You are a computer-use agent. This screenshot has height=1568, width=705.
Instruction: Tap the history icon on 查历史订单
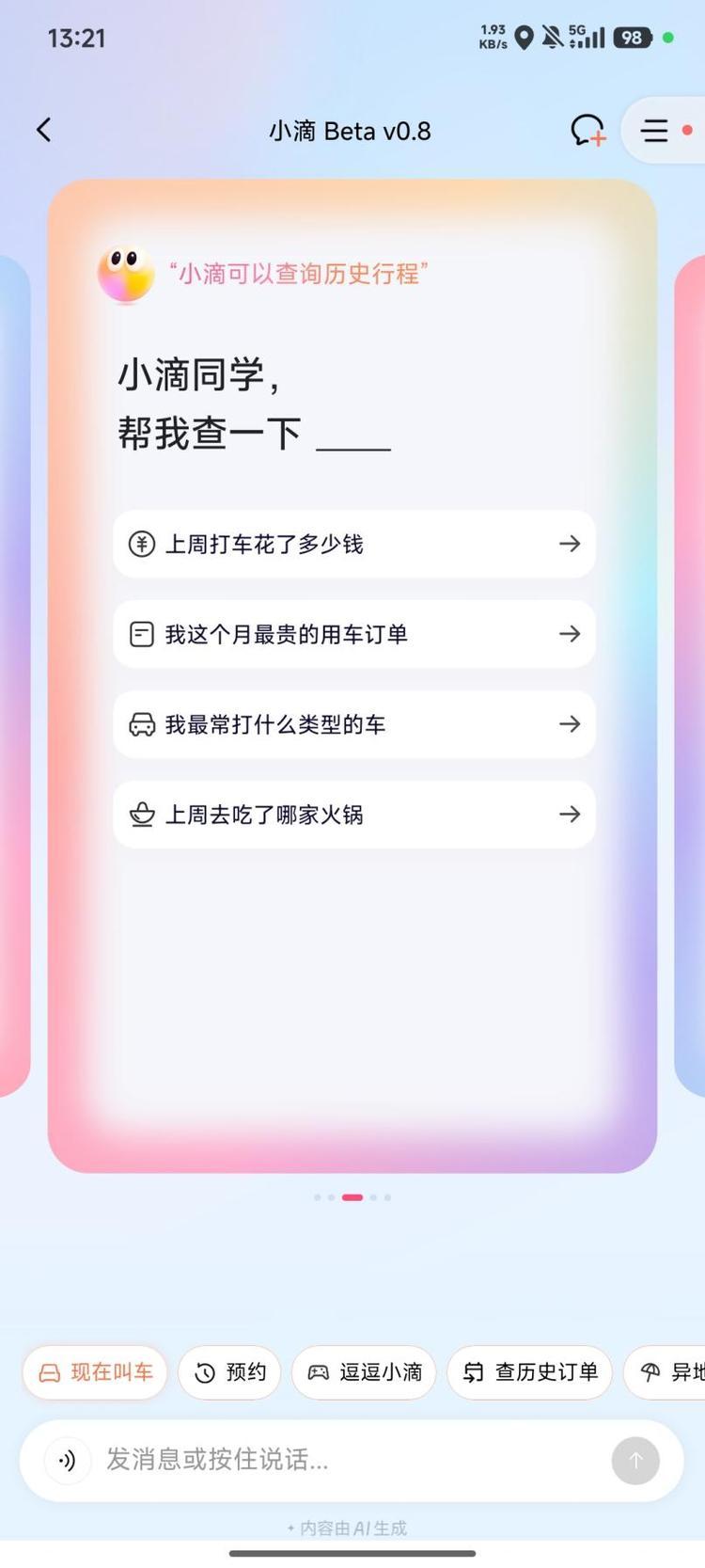(x=474, y=1372)
